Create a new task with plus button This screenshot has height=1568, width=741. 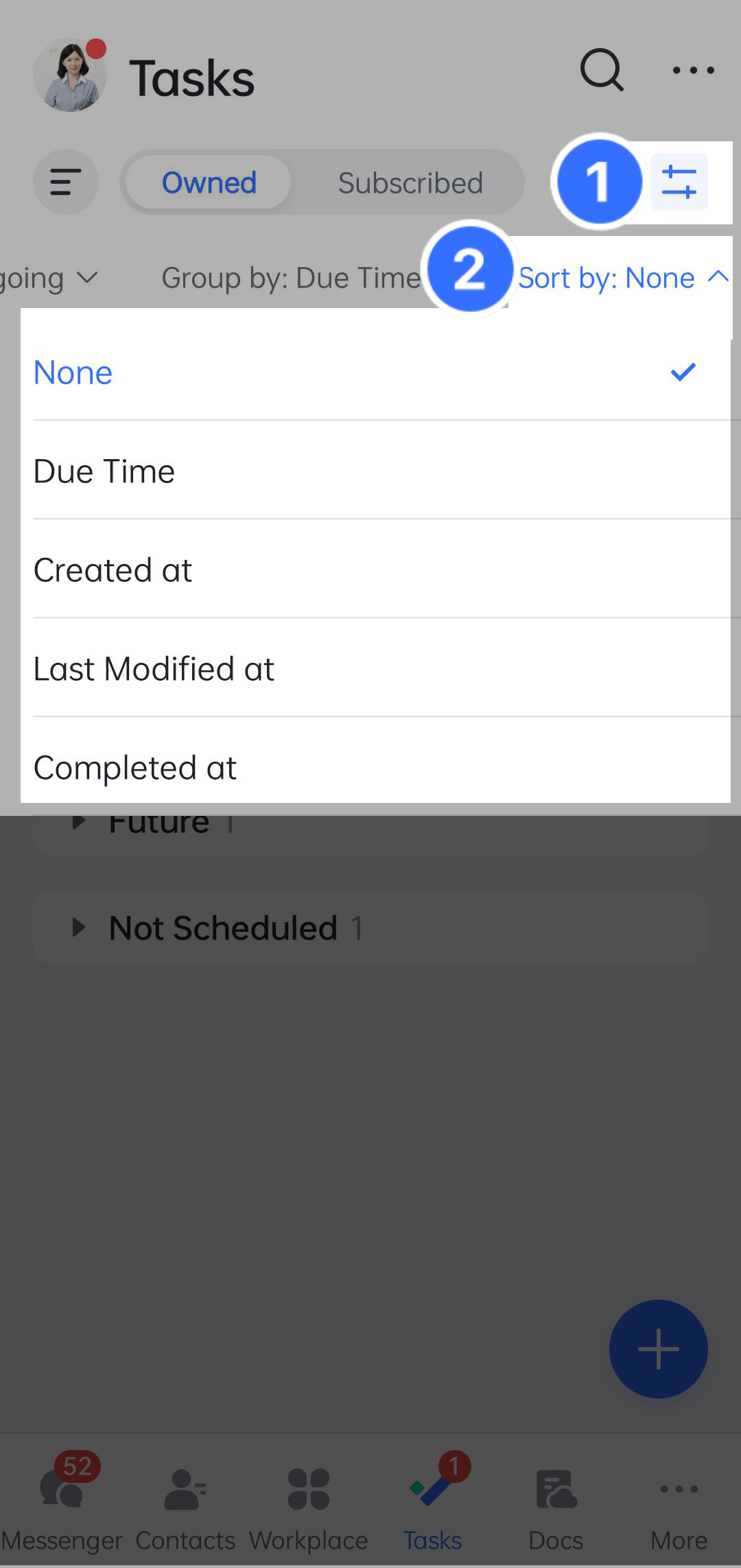(658, 1349)
